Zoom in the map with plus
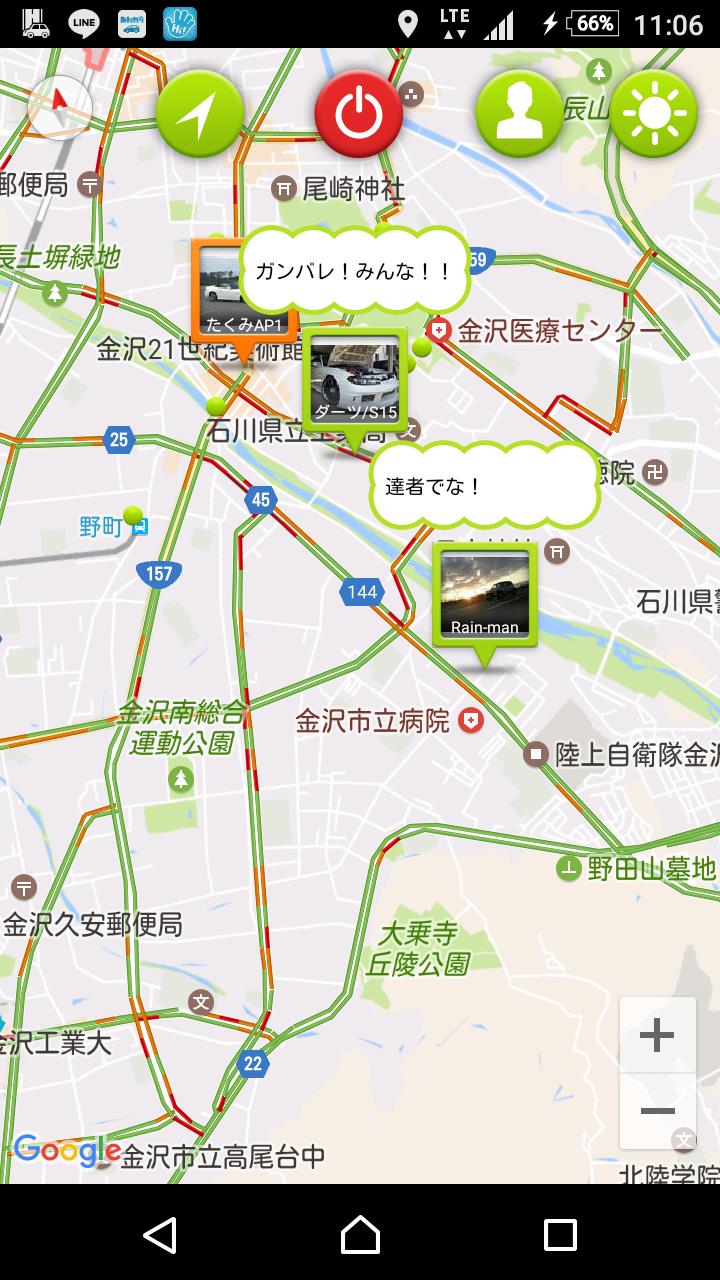This screenshot has width=720, height=1280. 657,1035
